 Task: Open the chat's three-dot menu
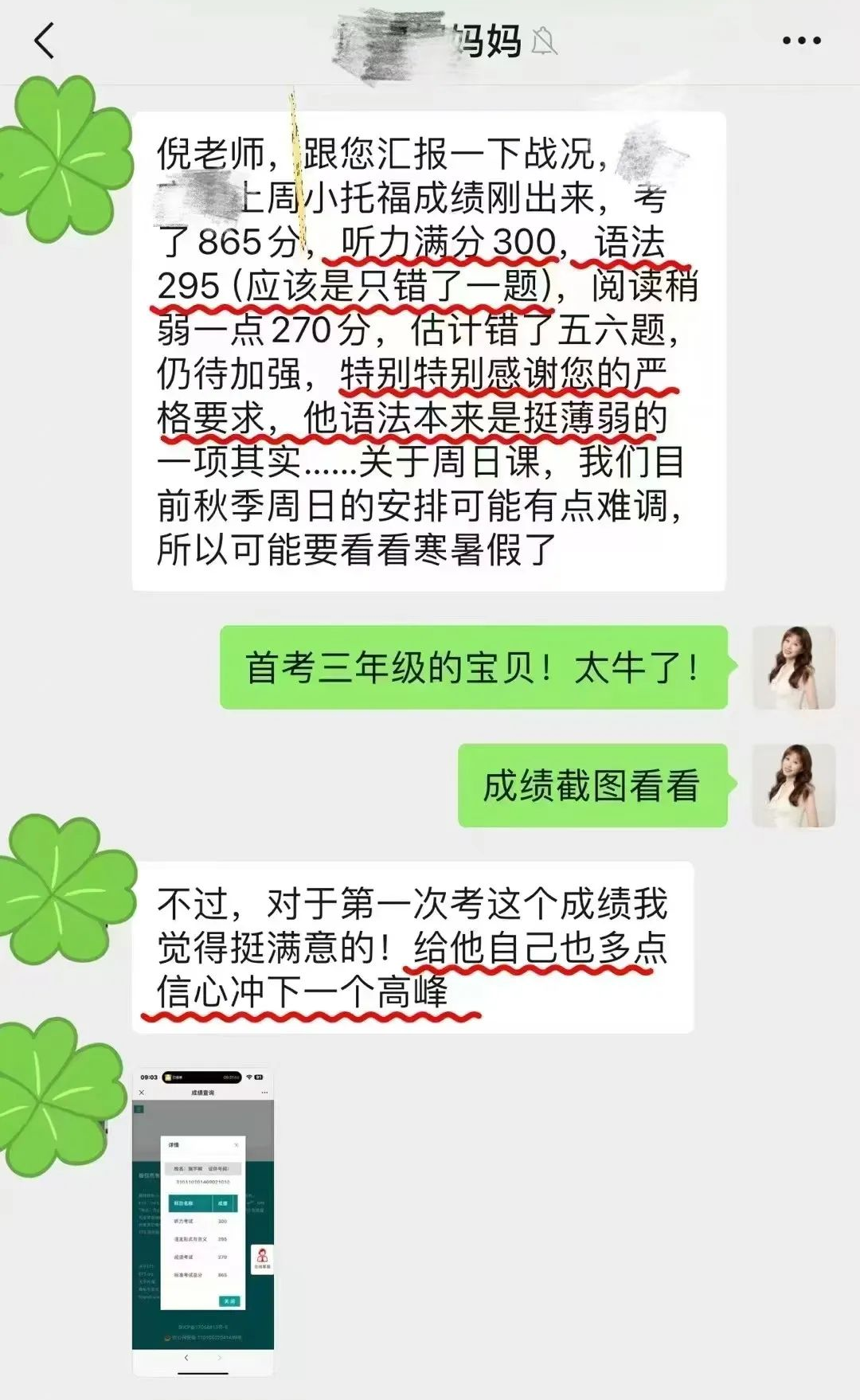[x=801, y=41]
